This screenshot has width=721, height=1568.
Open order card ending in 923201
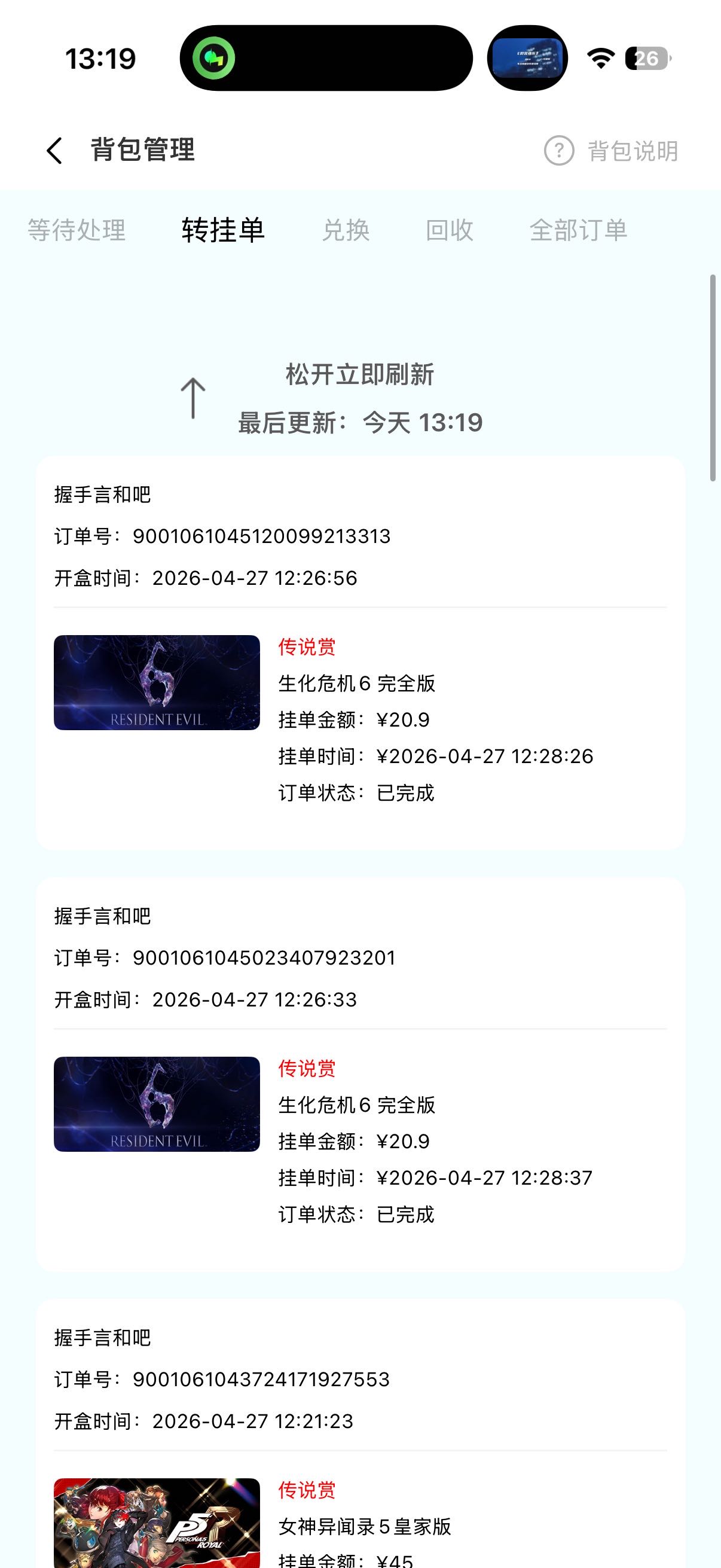click(360, 1075)
